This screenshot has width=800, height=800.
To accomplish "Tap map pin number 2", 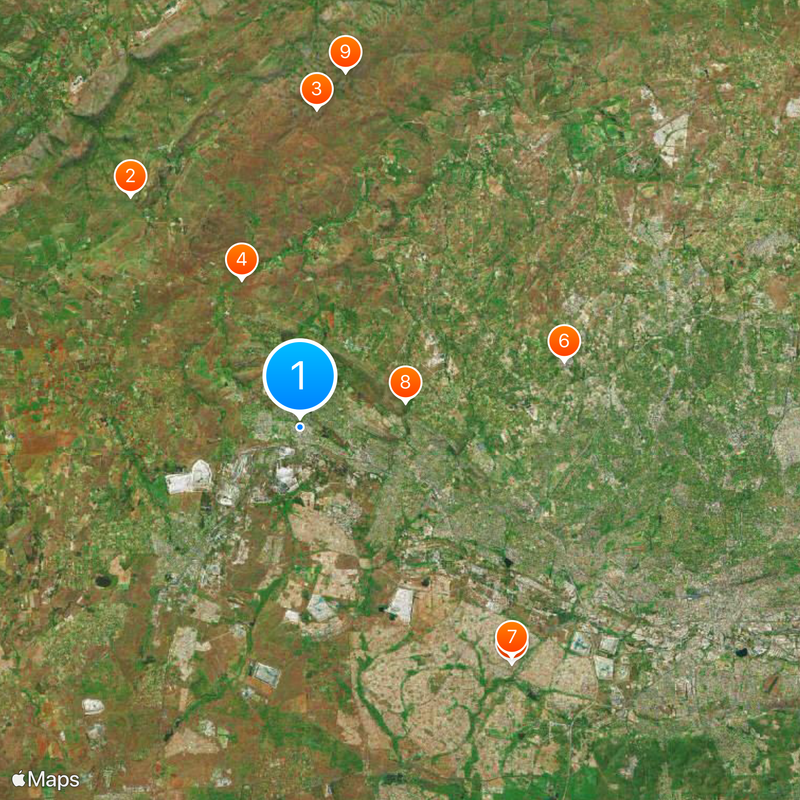I will click(x=130, y=177).
